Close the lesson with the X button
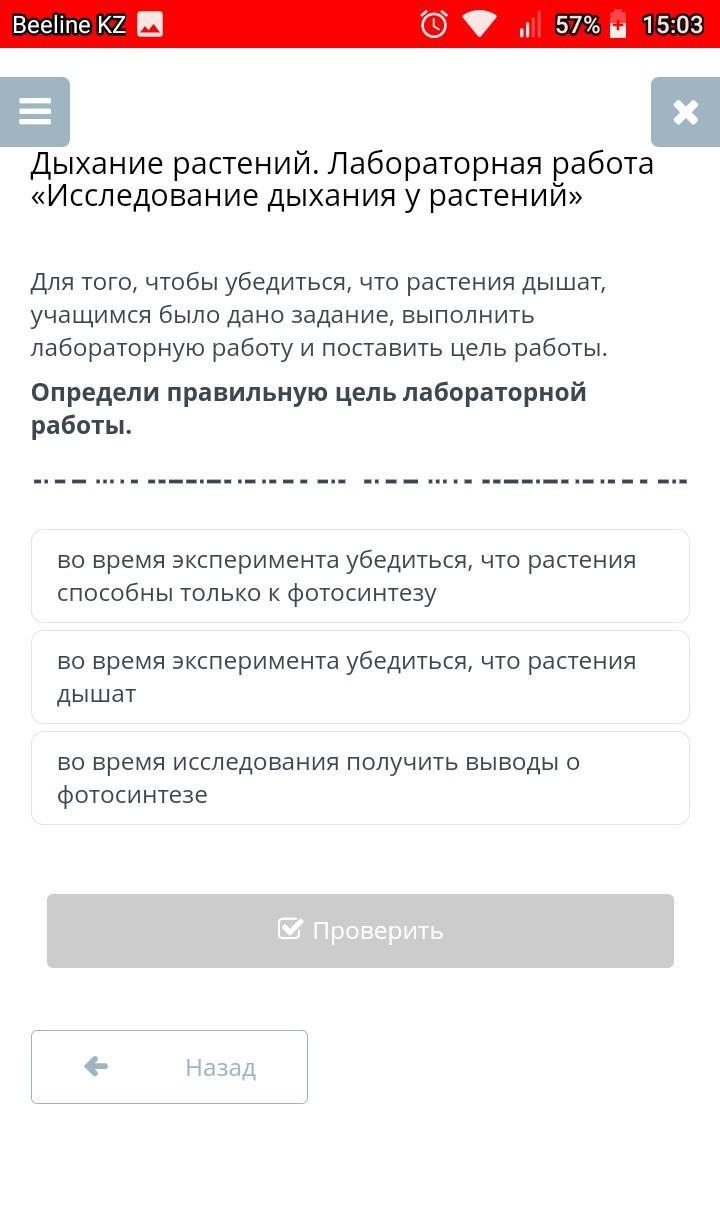 pos(685,112)
